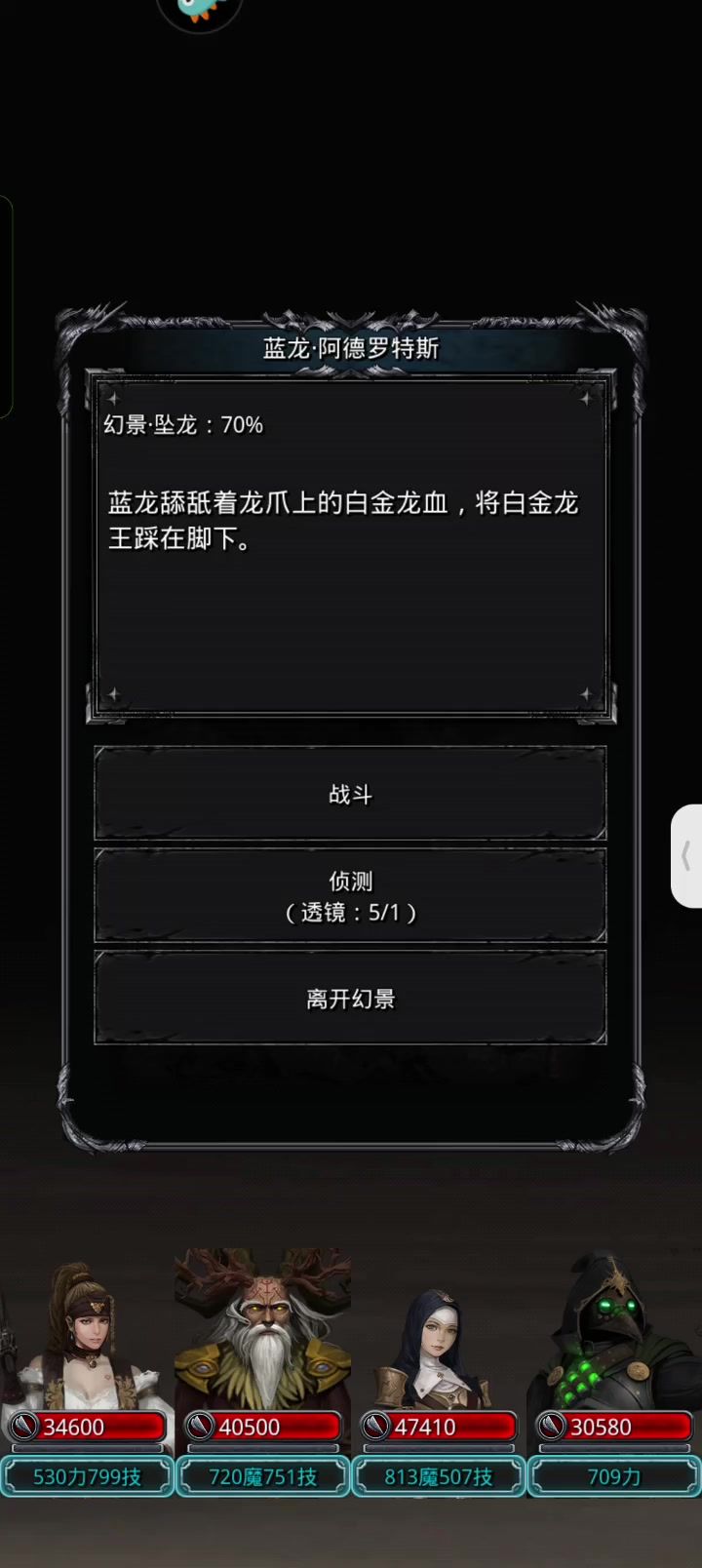Open the hooded plague doctor with 30580 HP
This screenshot has height=1568, width=702.
(x=614, y=1346)
